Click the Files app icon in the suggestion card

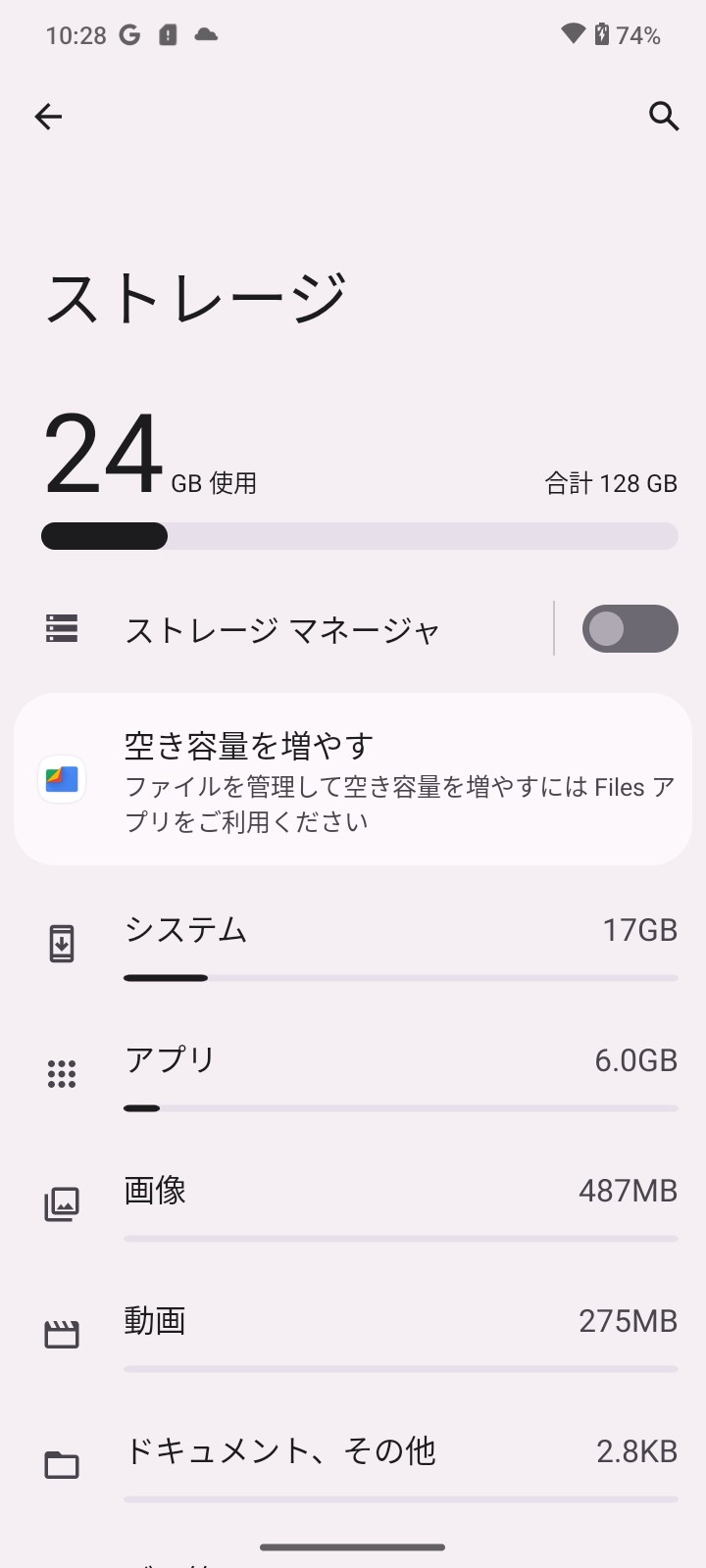click(61, 779)
